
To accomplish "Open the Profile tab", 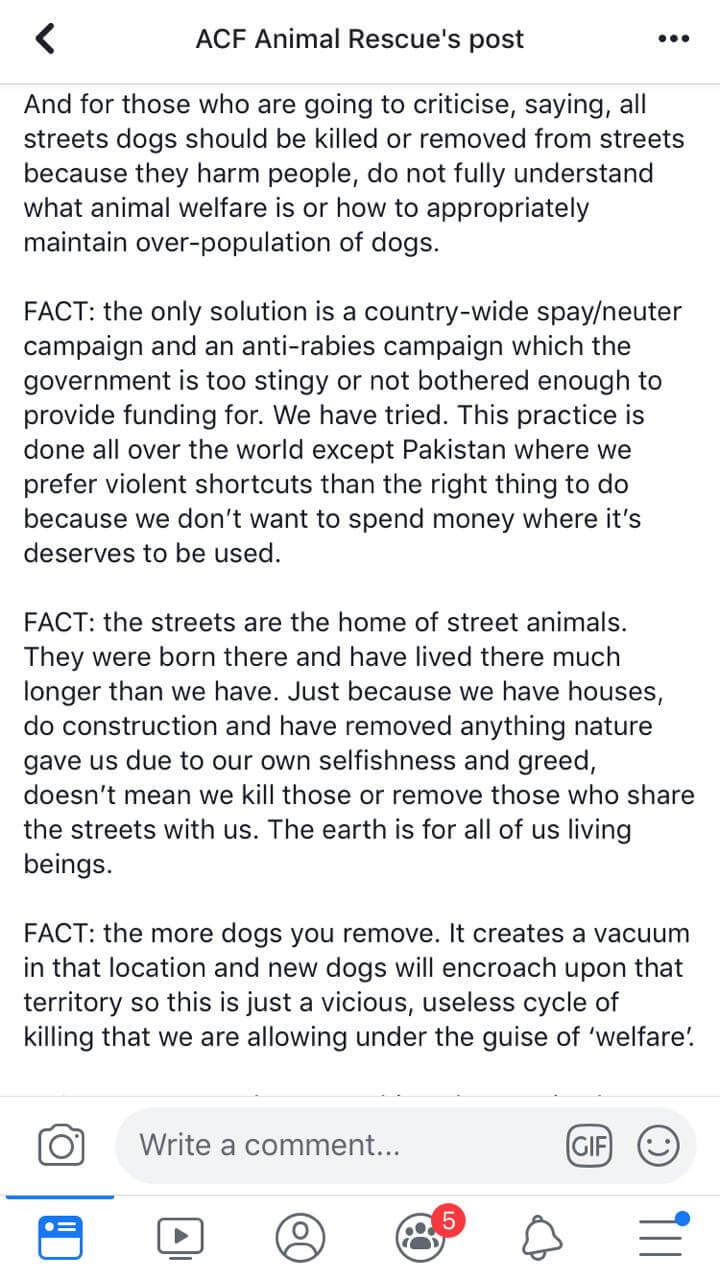I will coord(300,1237).
